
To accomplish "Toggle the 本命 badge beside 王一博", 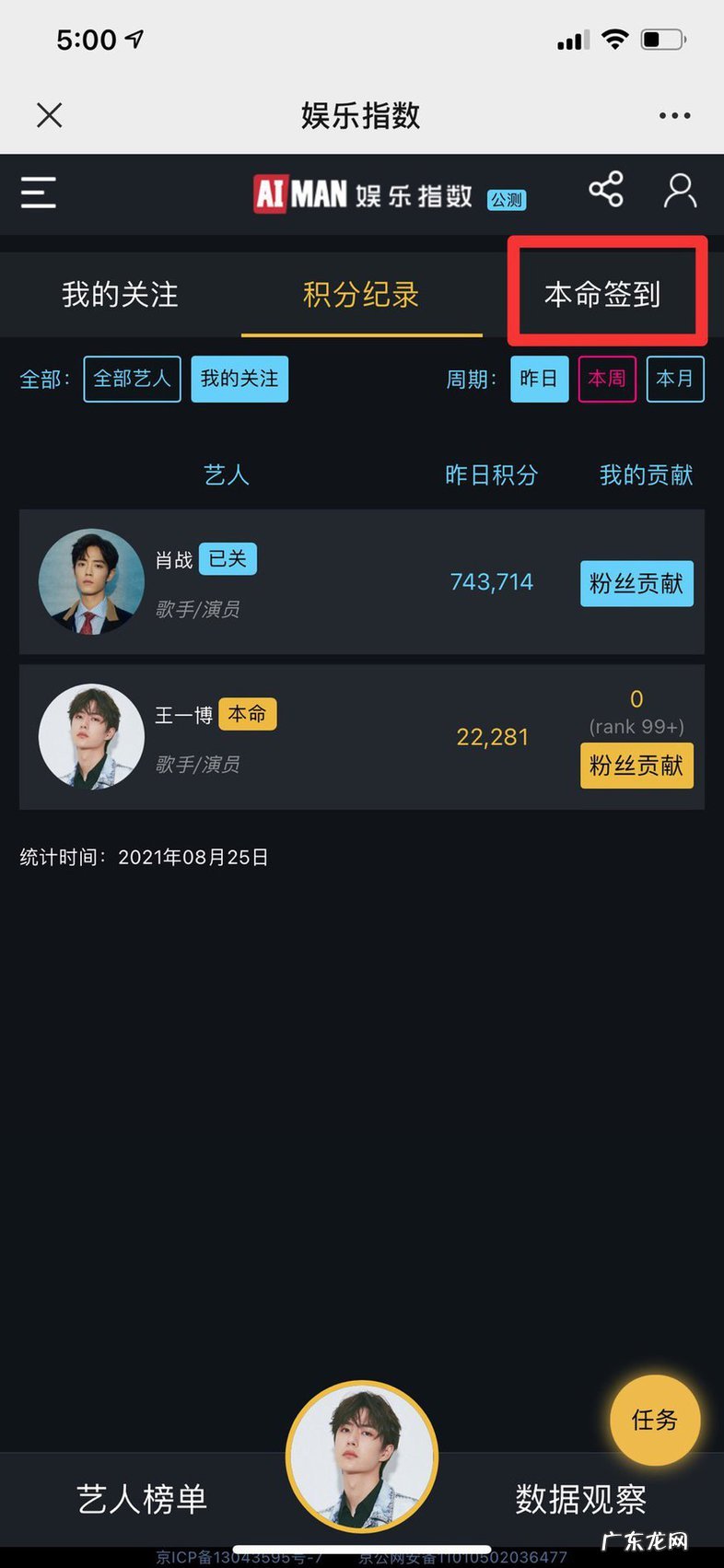I will point(247,714).
